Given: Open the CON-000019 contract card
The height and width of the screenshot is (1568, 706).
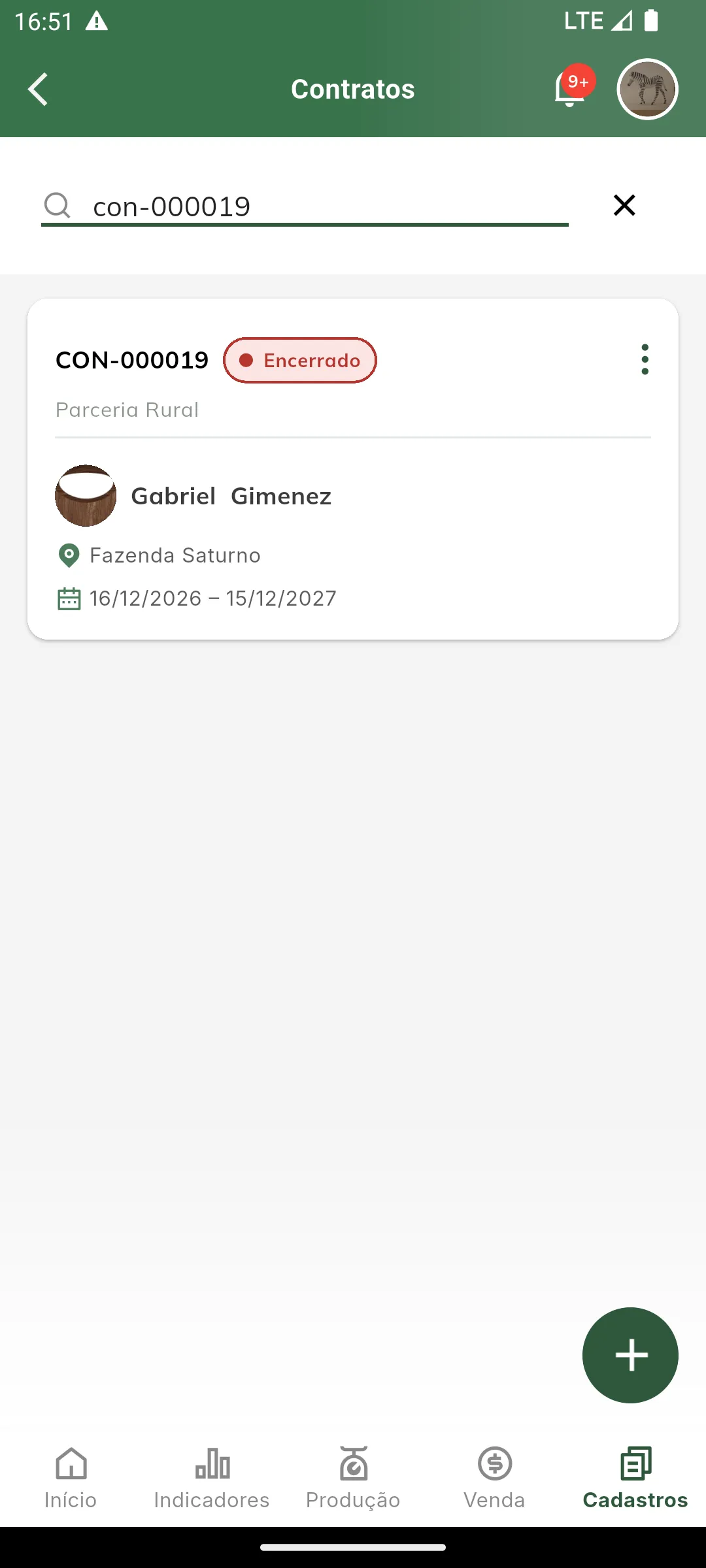Looking at the screenshot, I should pyautogui.click(x=353, y=469).
